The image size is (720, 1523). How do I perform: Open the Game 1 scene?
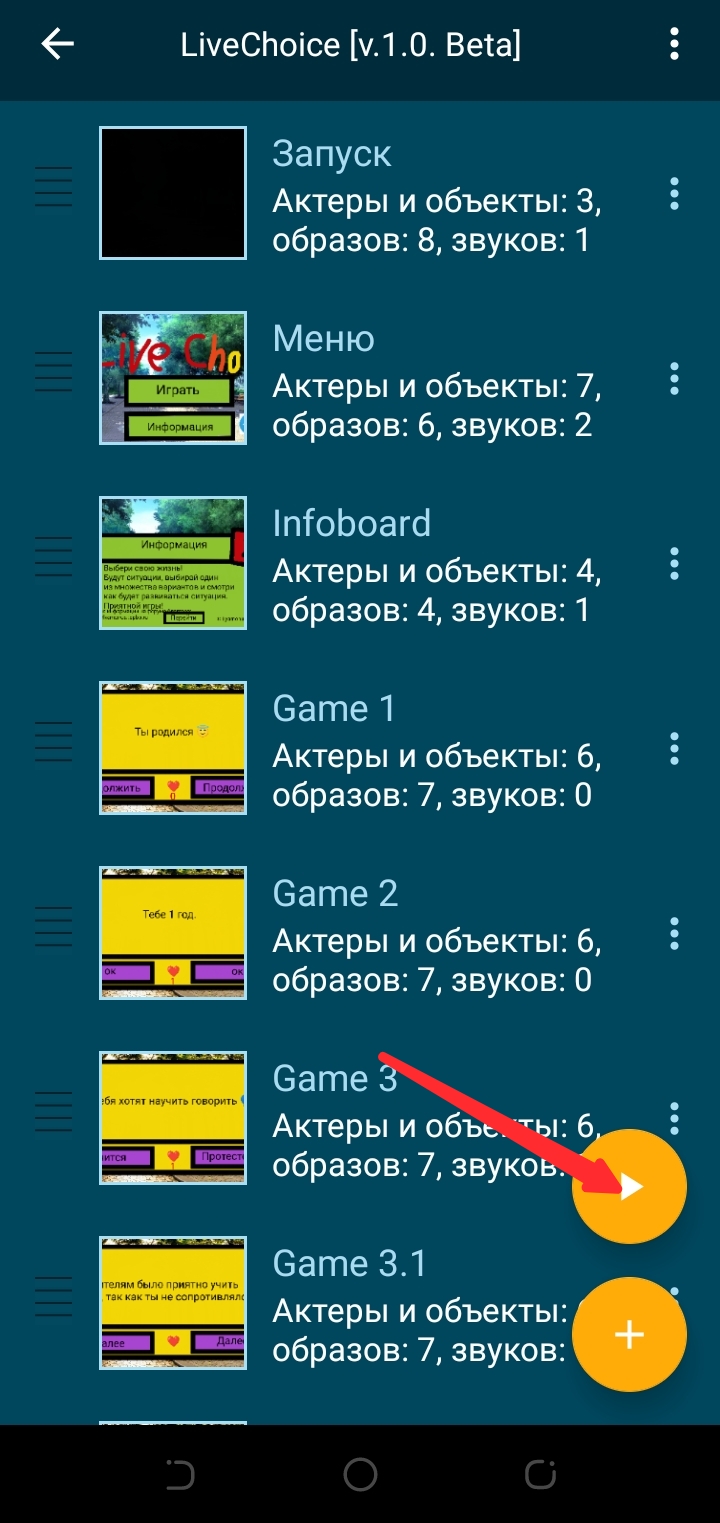coord(360,749)
